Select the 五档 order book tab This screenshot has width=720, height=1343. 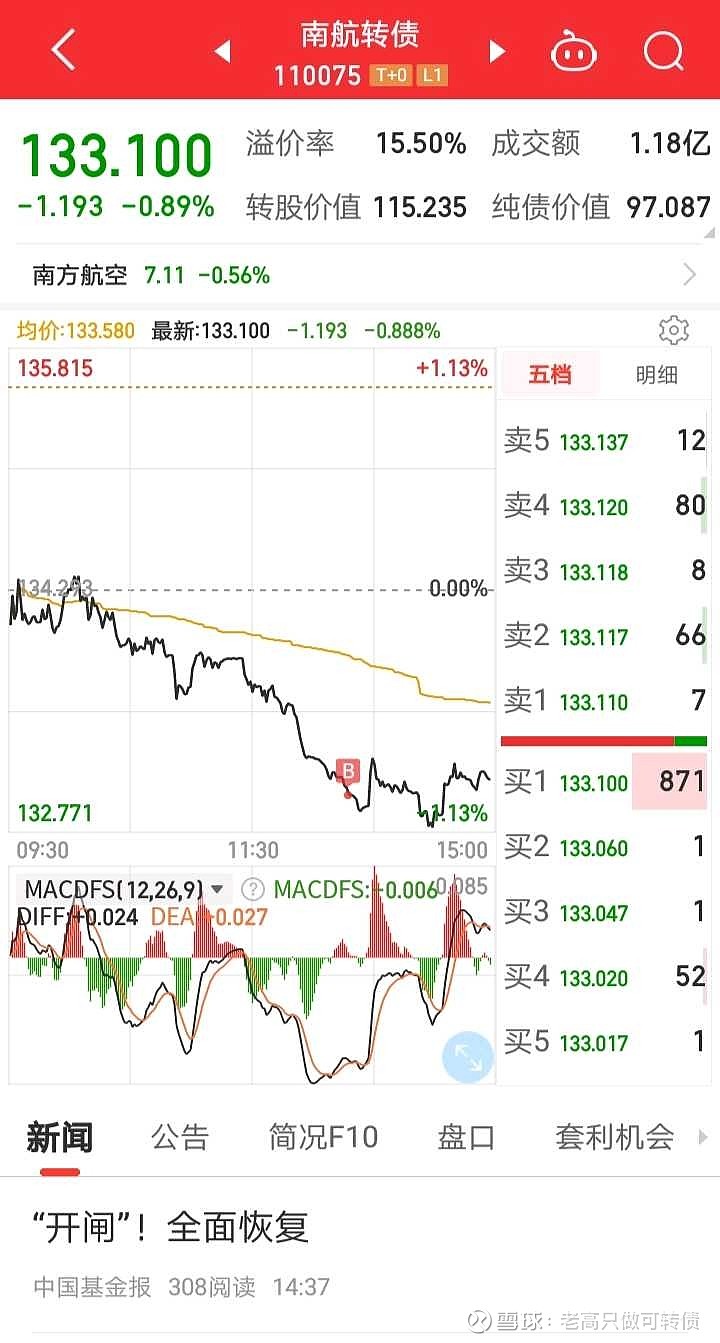549,375
